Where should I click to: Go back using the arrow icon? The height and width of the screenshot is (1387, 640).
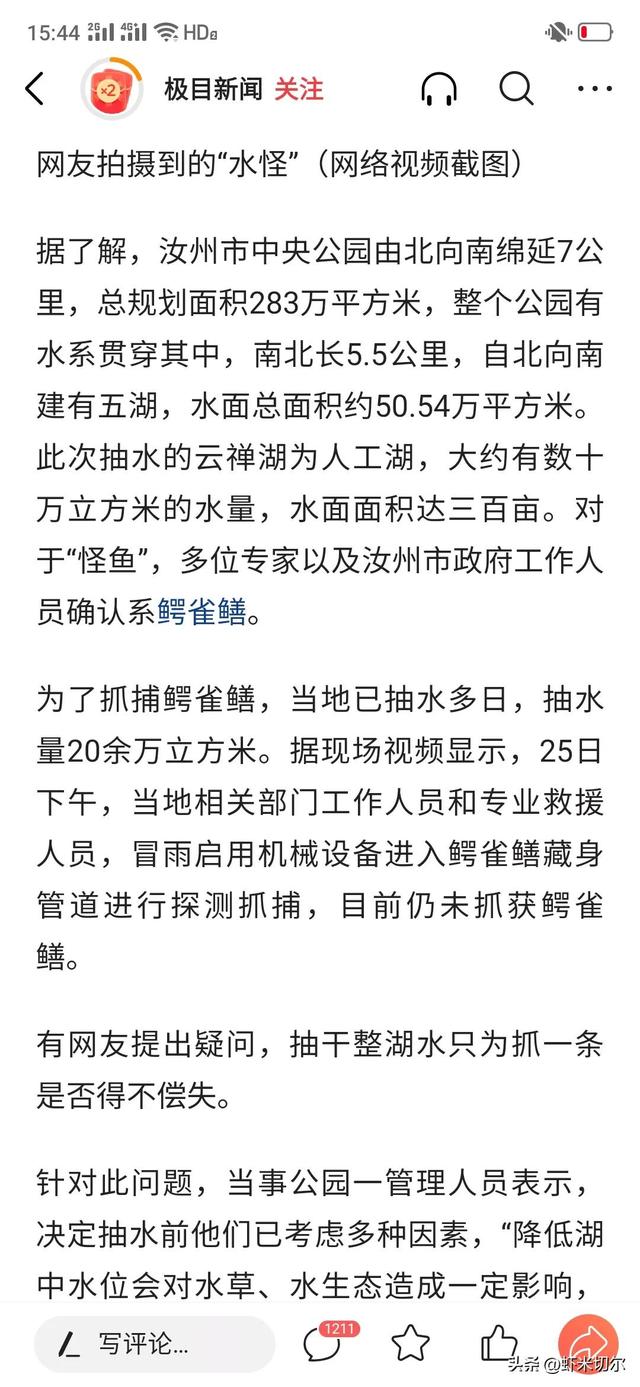35,89
